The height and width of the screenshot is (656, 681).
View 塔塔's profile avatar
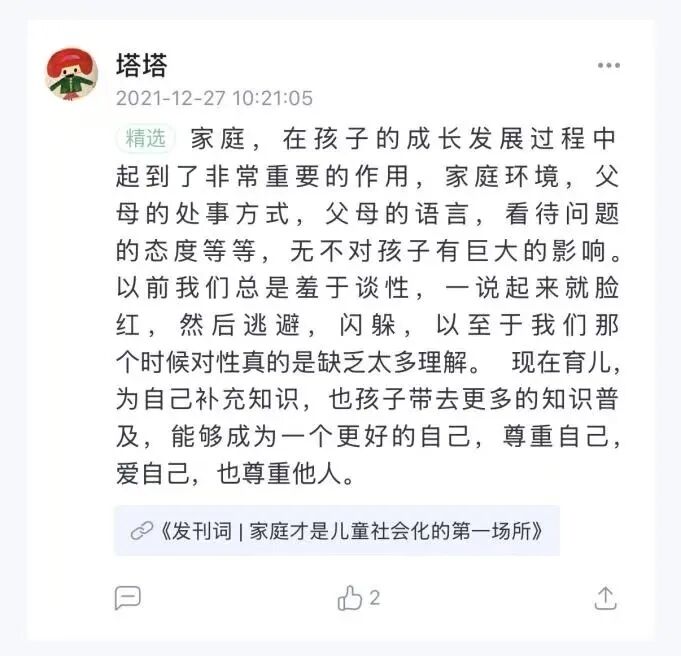(x=73, y=73)
